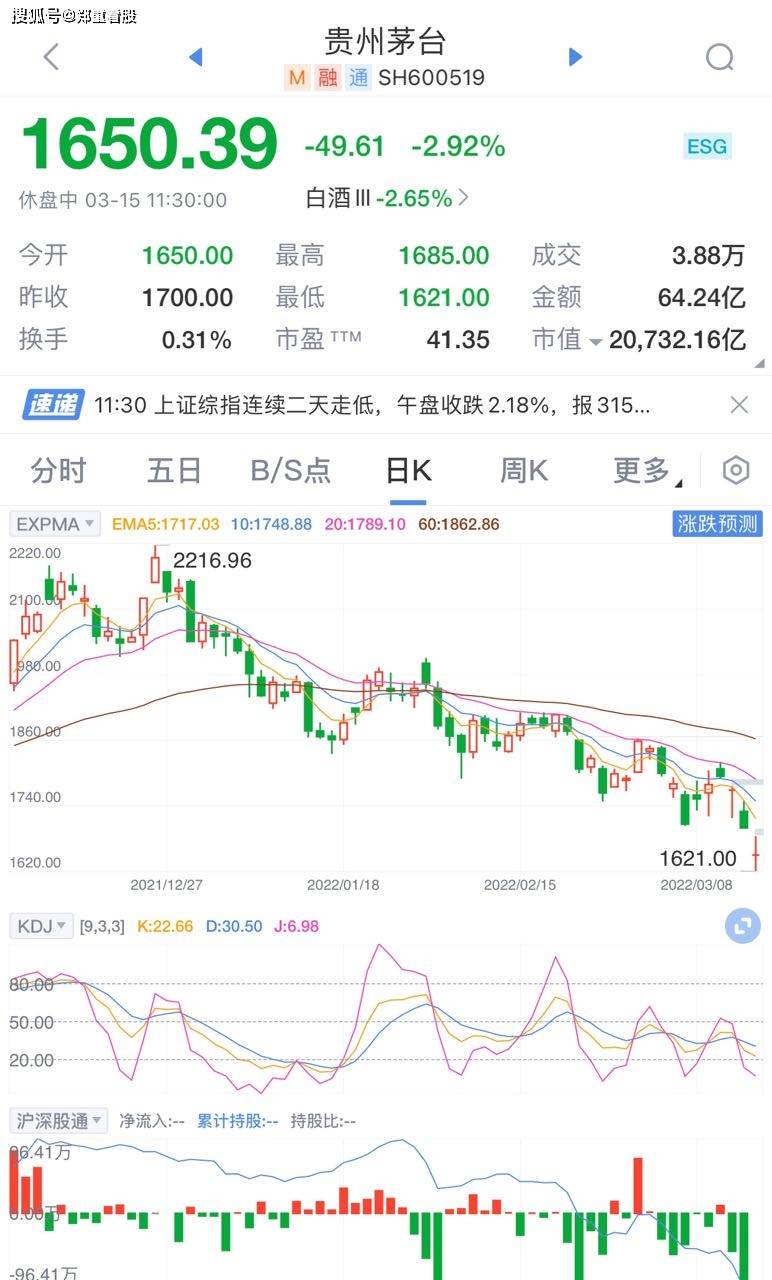Change the KDJ indicator dropdown
772x1280 pixels.
[42, 926]
